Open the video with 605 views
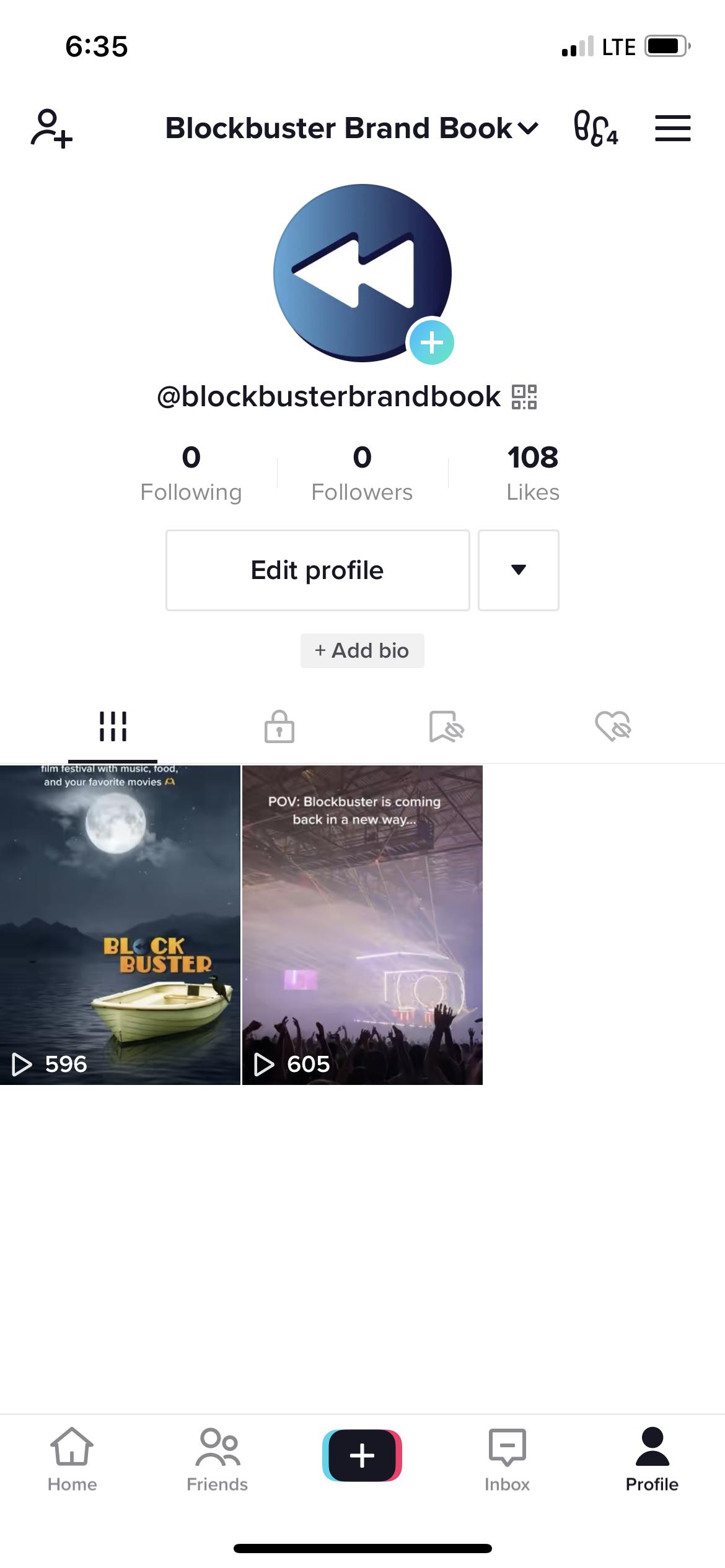 tap(362, 925)
